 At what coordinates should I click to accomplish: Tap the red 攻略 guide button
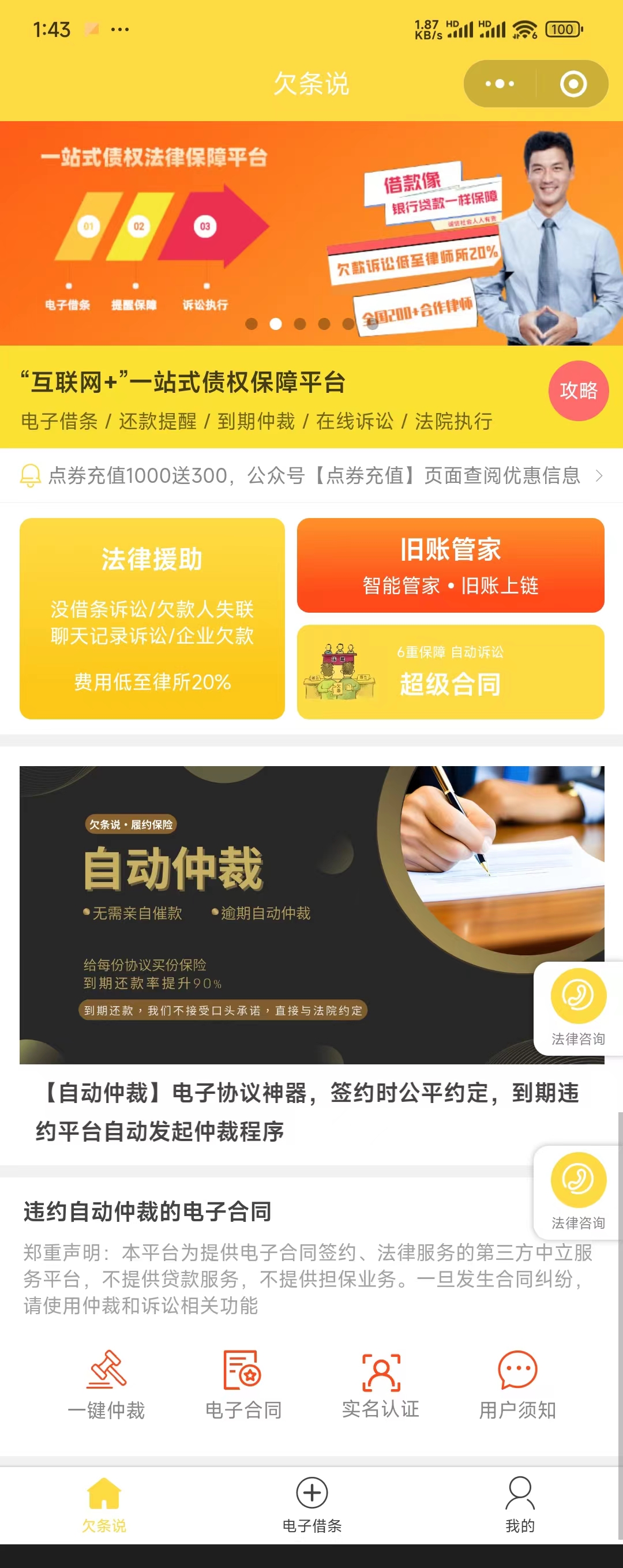(x=578, y=391)
